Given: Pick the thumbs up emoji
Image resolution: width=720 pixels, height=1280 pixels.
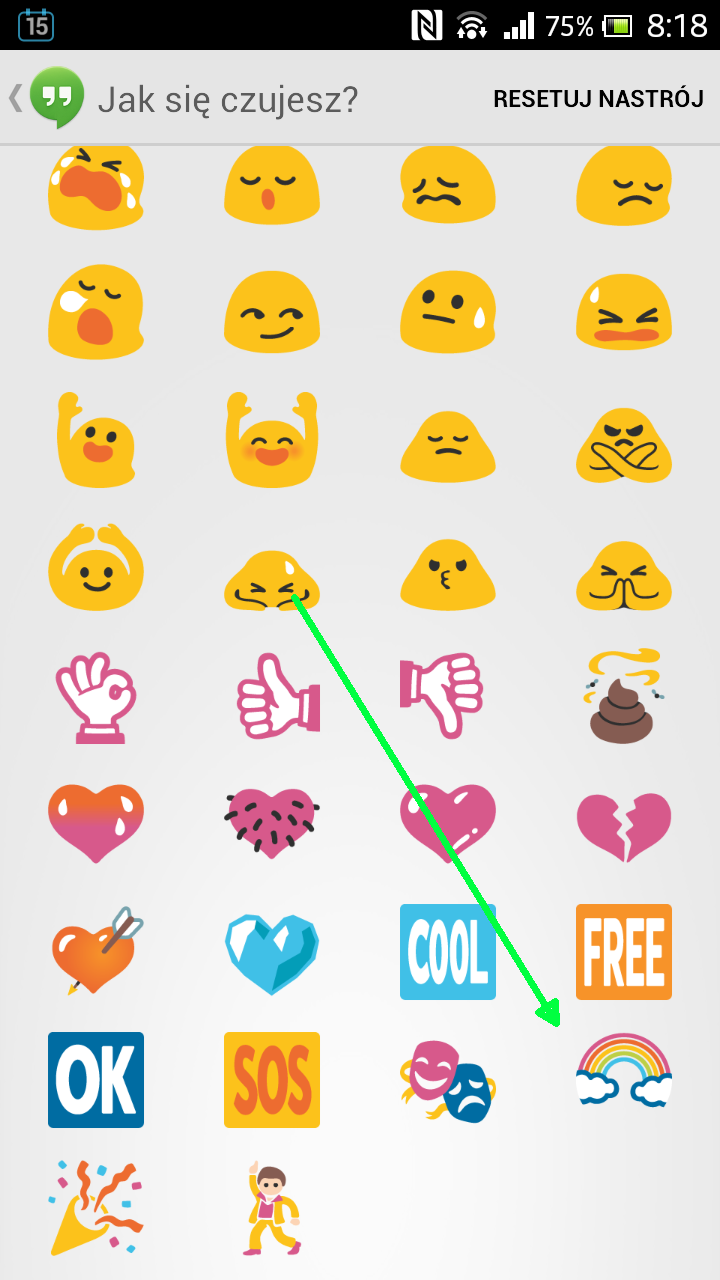Looking at the screenshot, I should tap(277, 696).
